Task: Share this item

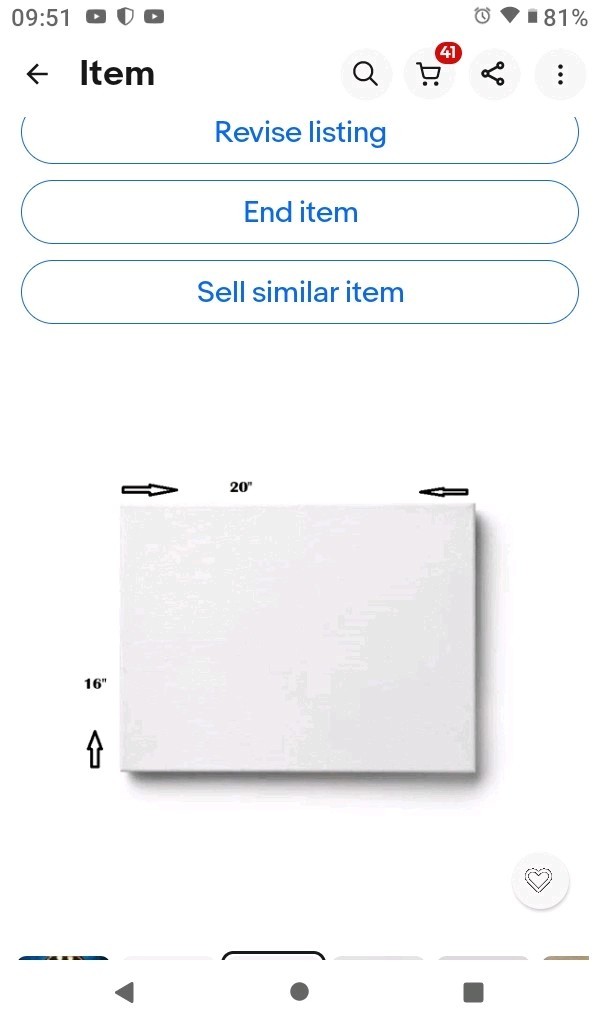Action: point(494,74)
